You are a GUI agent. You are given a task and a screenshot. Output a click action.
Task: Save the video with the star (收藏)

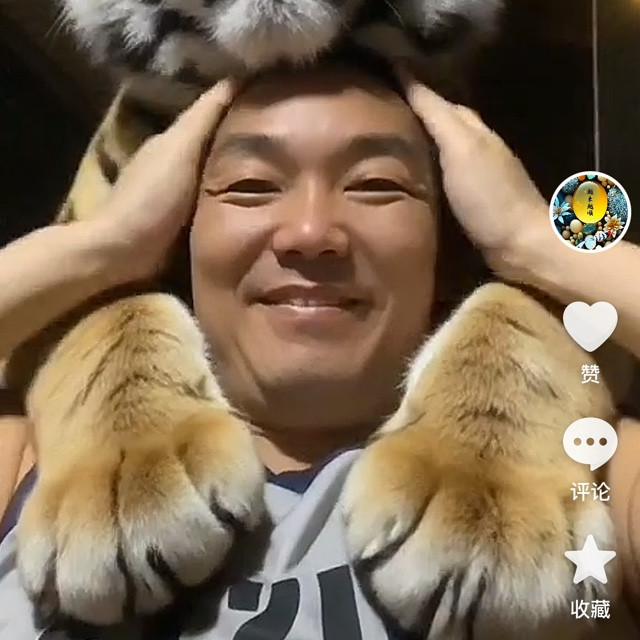[x=590, y=560]
